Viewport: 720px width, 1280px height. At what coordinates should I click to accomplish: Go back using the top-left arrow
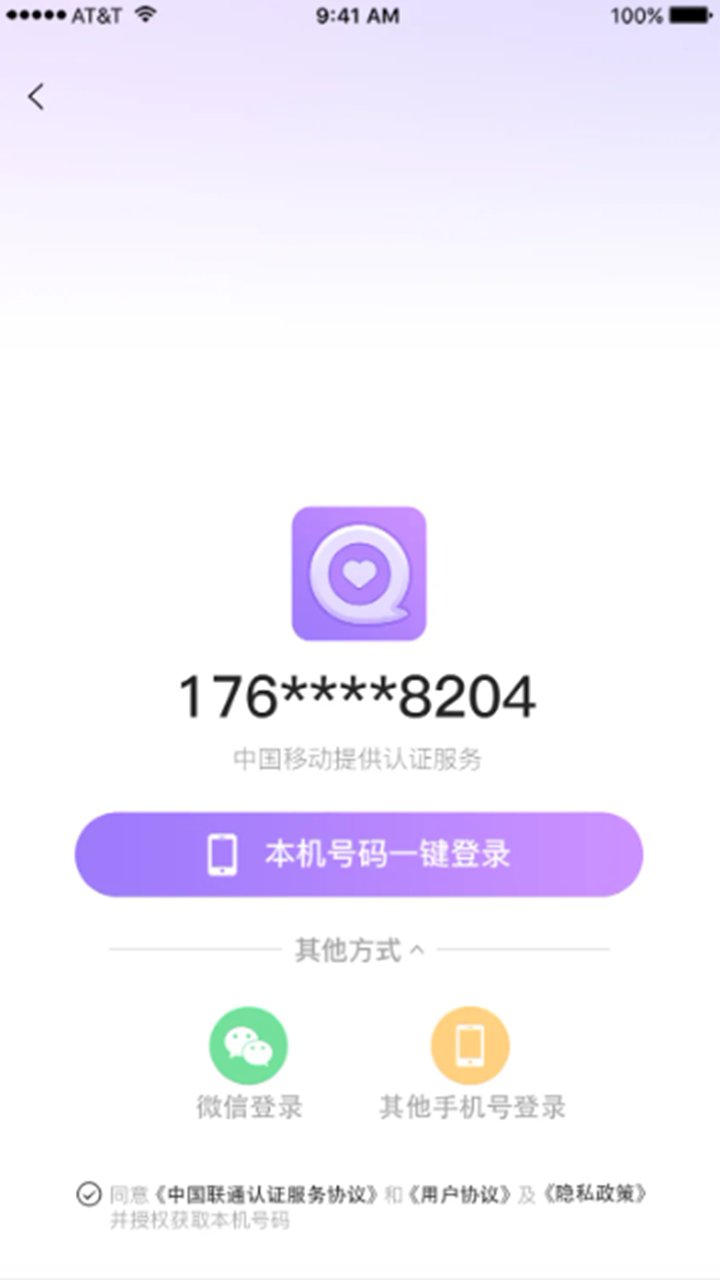pyautogui.click(x=37, y=97)
